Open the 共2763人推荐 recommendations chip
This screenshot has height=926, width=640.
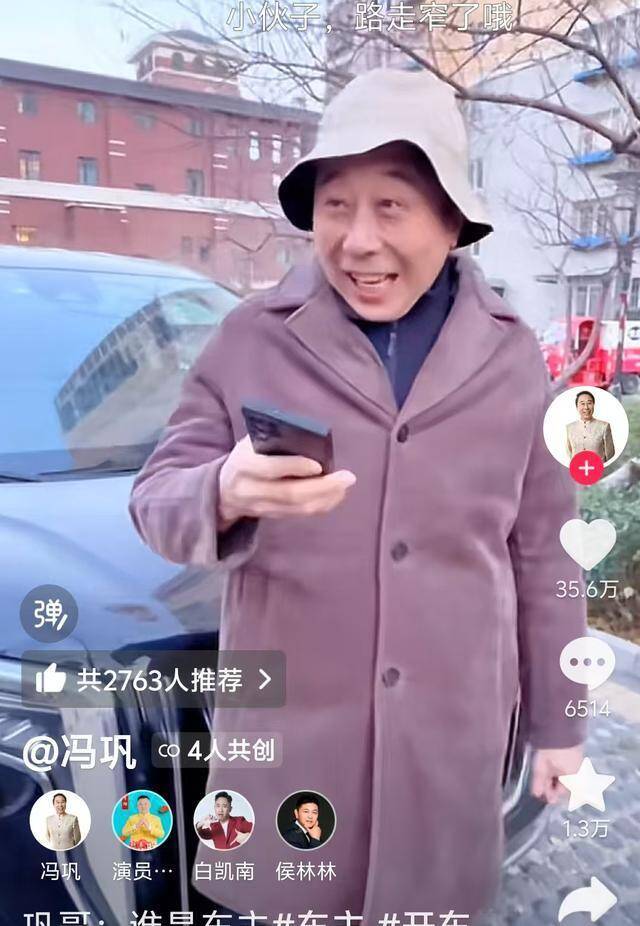tap(154, 680)
